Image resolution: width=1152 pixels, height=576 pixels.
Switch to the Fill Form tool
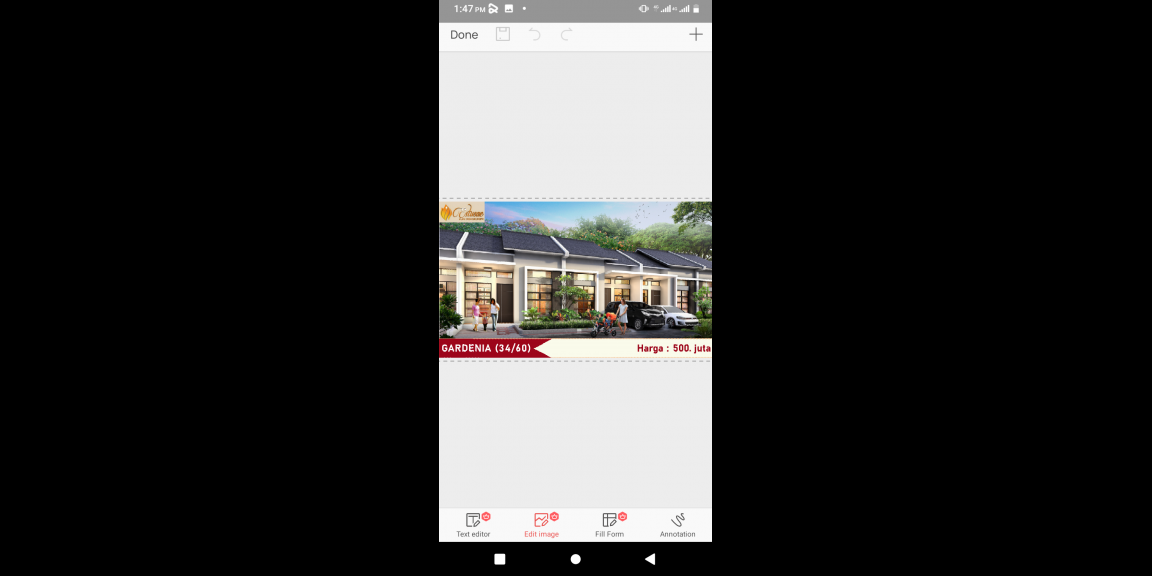point(610,524)
